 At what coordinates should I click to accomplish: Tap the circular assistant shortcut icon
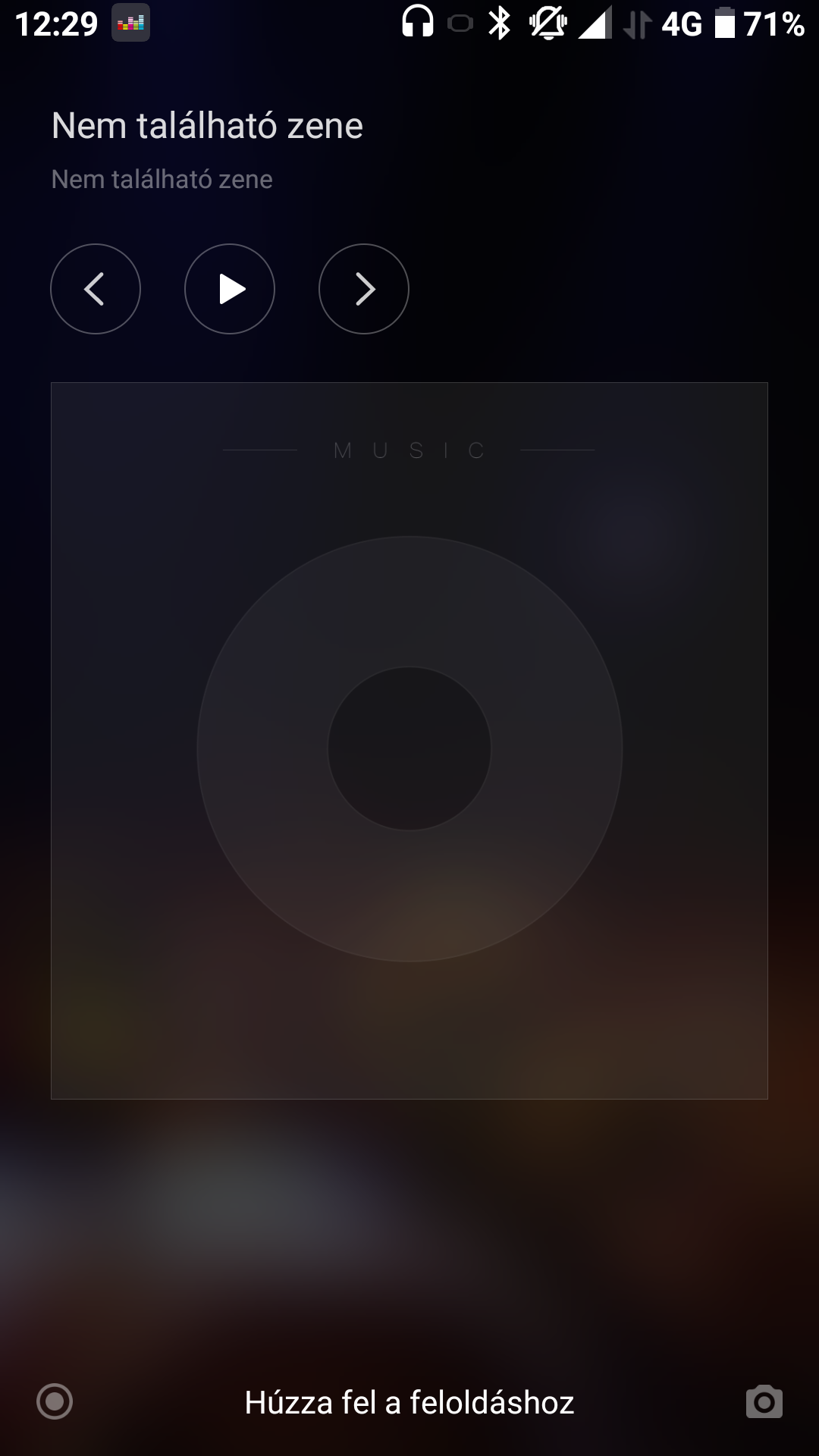click(x=55, y=1401)
